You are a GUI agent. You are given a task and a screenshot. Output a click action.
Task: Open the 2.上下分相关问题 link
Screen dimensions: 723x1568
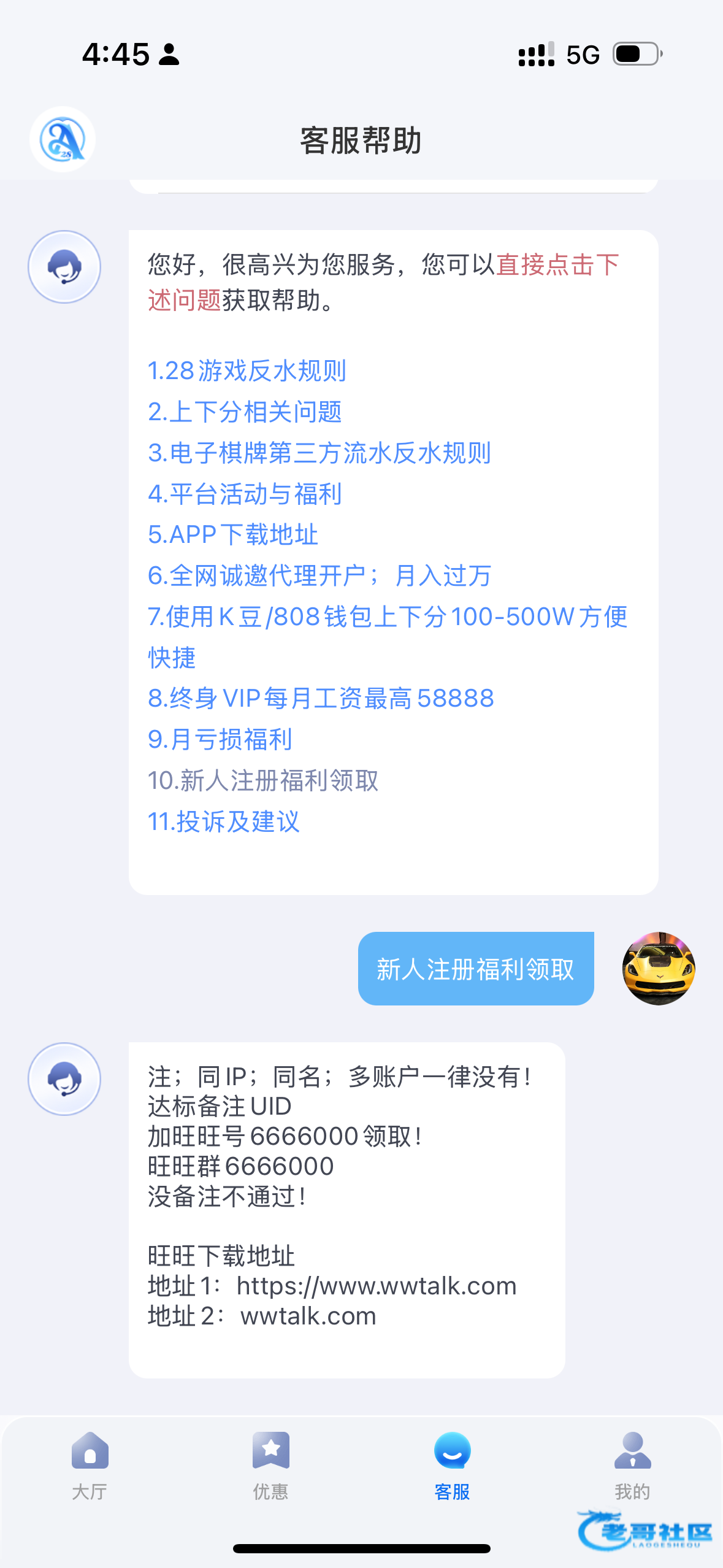click(x=244, y=412)
